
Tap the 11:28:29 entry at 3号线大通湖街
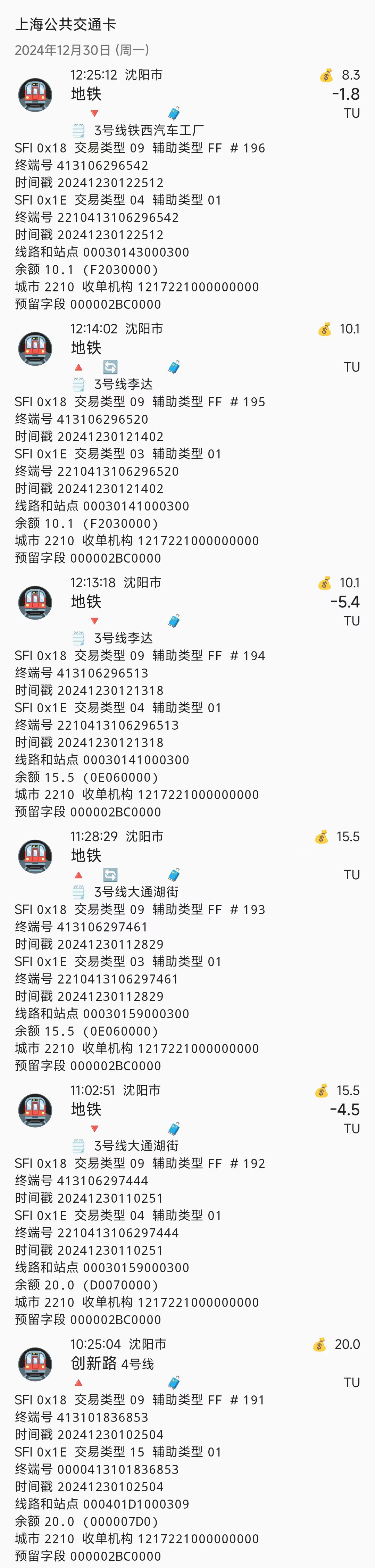(x=187, y=856)
